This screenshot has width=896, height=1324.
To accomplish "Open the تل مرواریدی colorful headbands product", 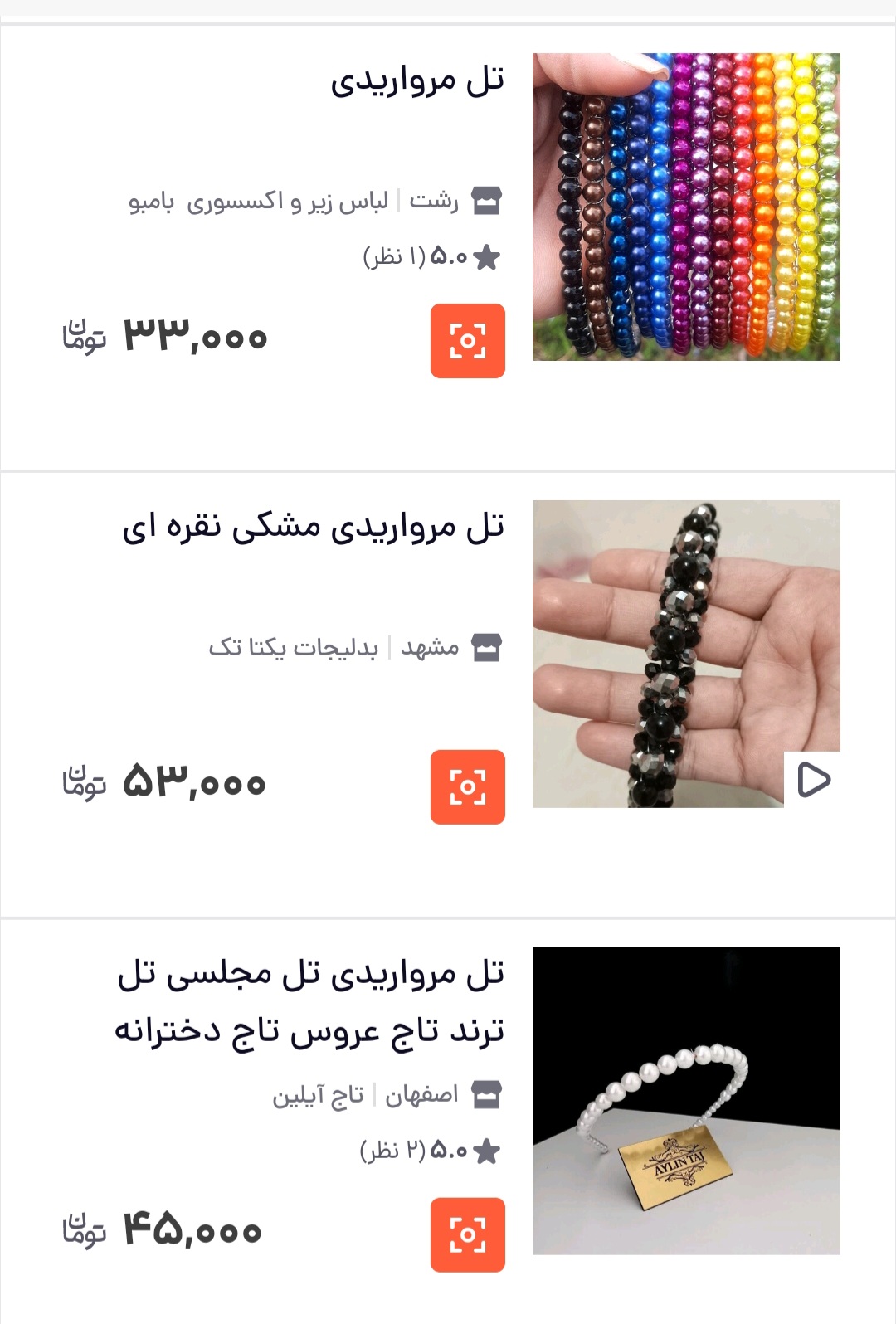I will 416,81.
